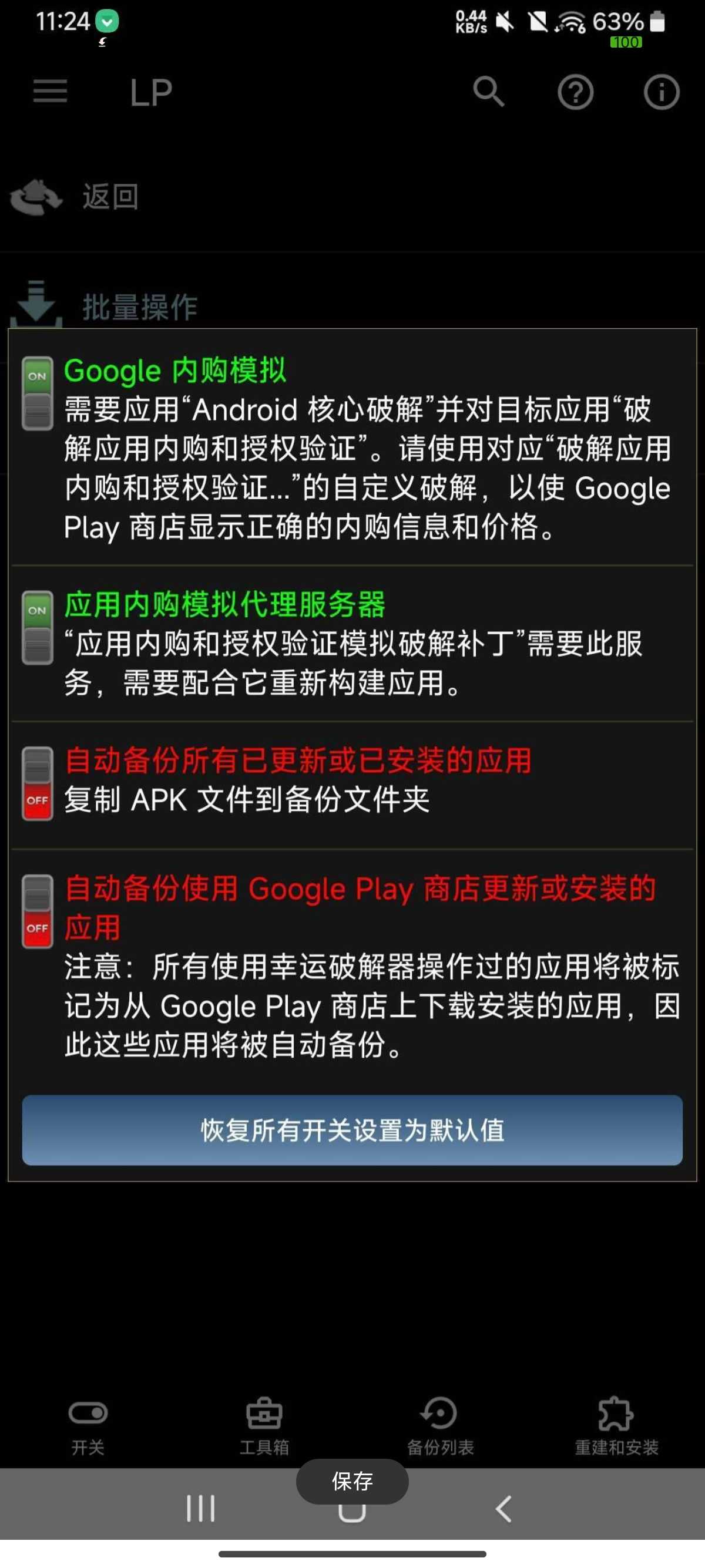Enable 自动备份所有已更新或已安装的应用 switch

click(37, 783)
